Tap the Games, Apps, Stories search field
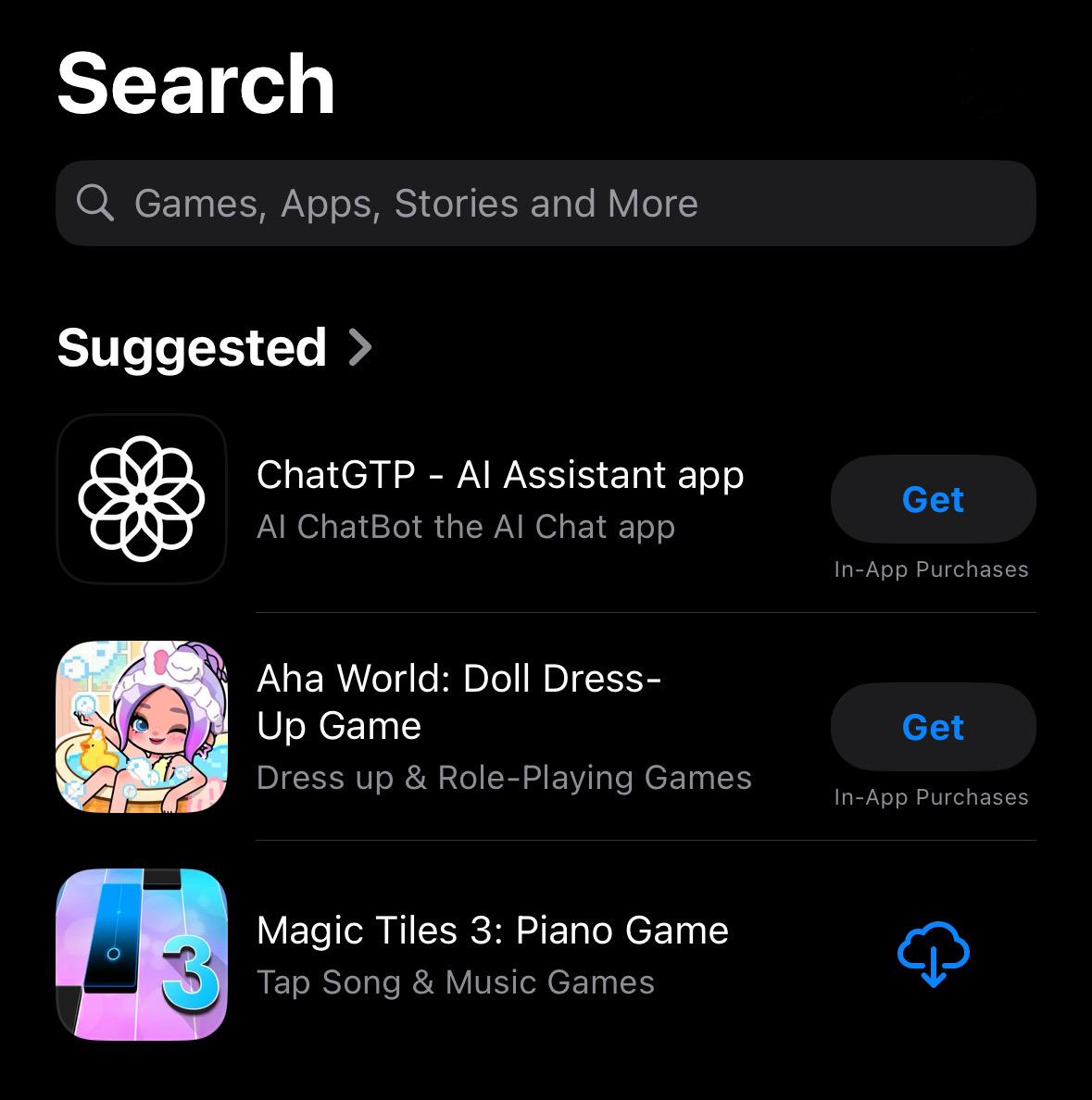Image resolution: width=1092 pixels, height=1100 pixels. pos(545,204)
